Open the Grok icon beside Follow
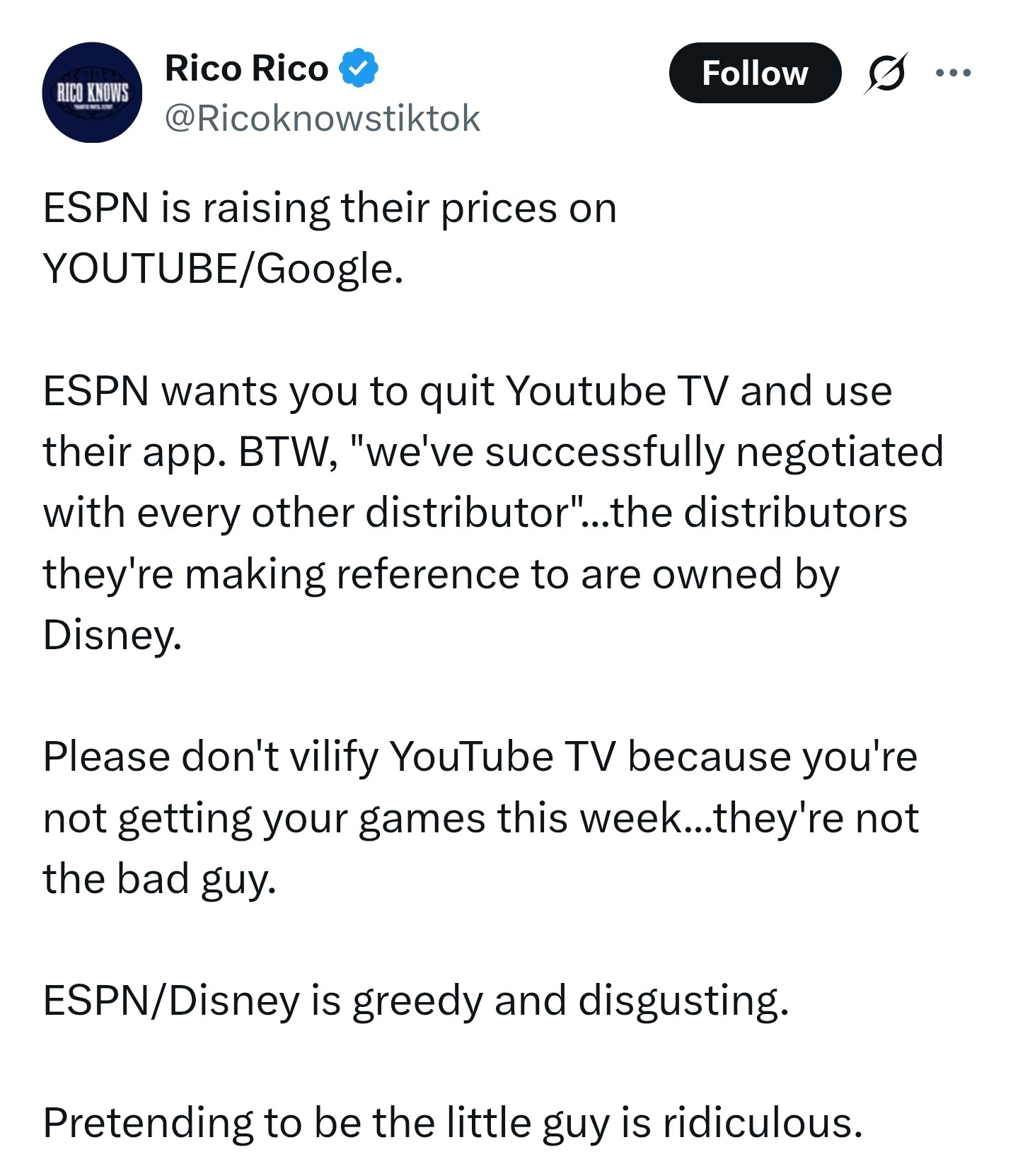This screenshot has width=1018, height=1176. [884, 73]
